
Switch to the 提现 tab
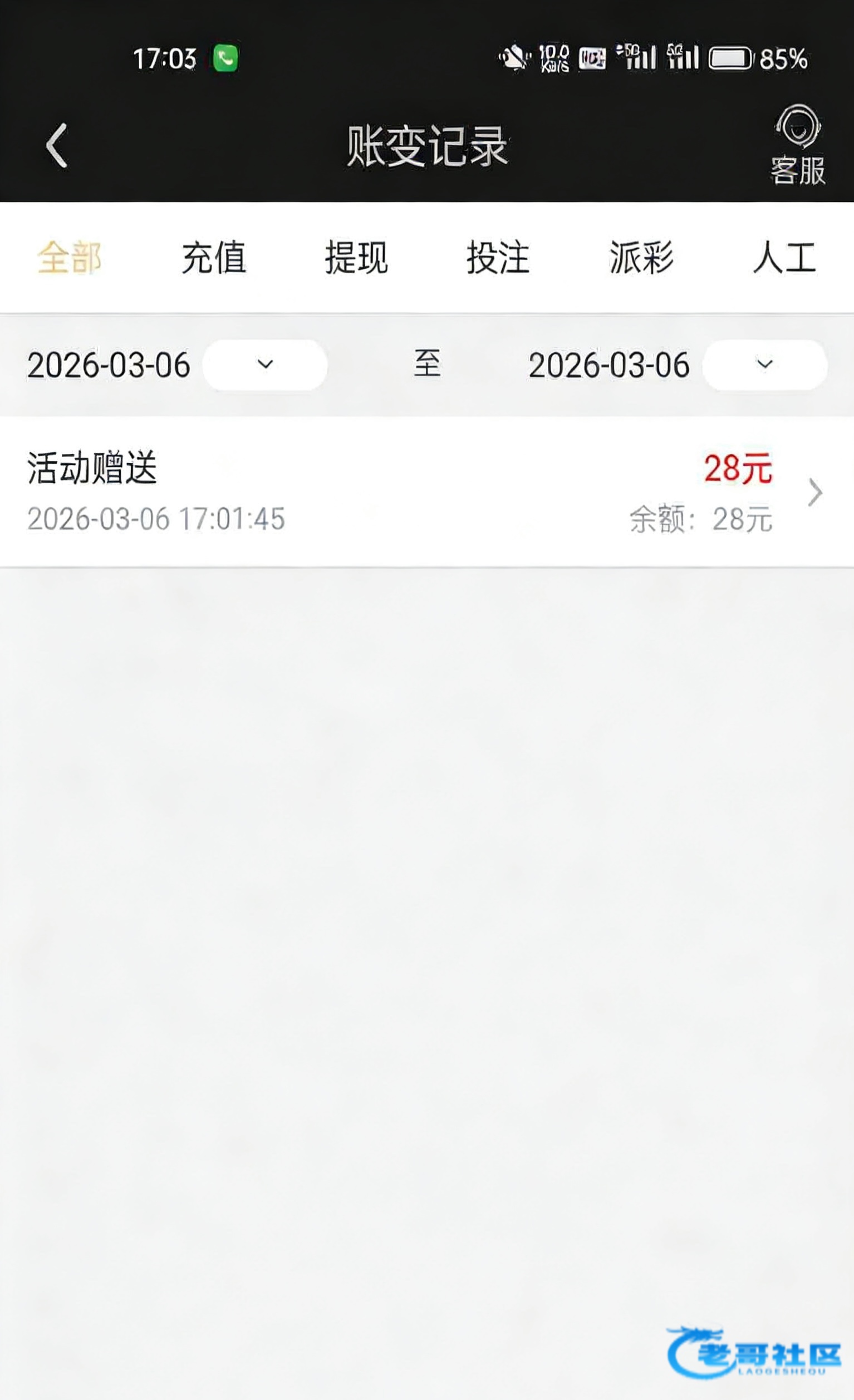pos(356,258)
